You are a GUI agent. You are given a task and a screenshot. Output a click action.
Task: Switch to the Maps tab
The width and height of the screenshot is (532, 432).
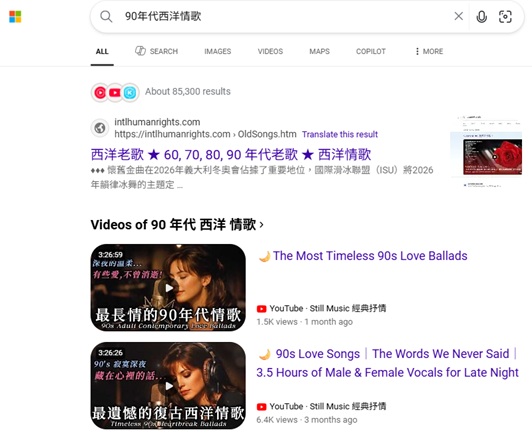pos(319,51)
